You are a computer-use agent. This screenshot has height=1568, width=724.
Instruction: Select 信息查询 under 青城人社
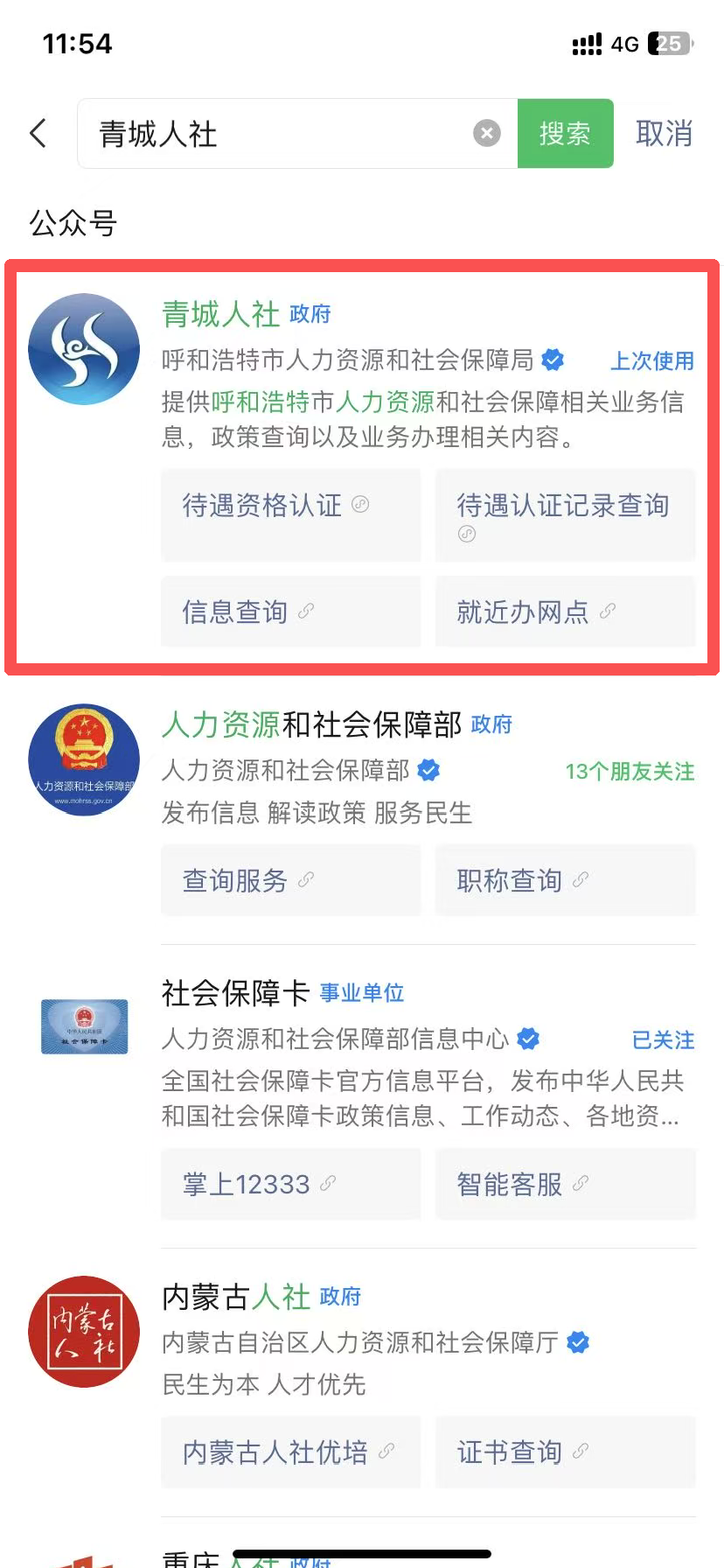[x=290, y=612]
